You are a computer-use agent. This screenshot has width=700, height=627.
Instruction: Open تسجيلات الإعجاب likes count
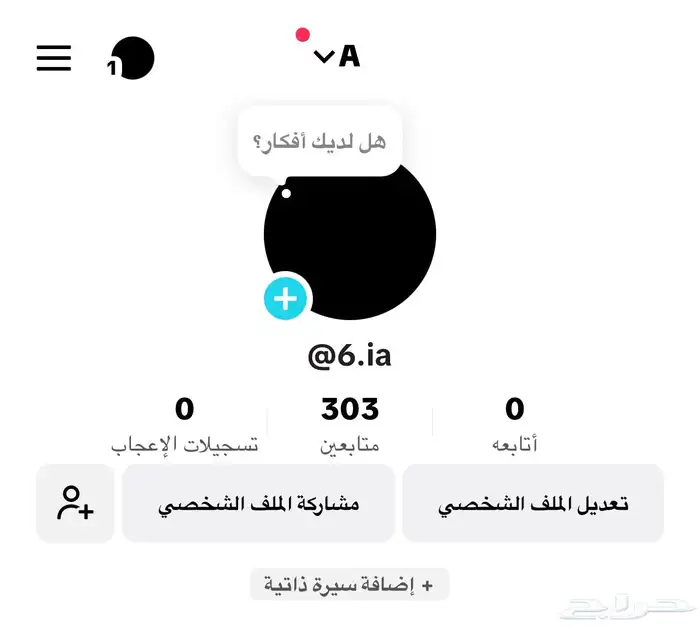(x=184, y=424)
